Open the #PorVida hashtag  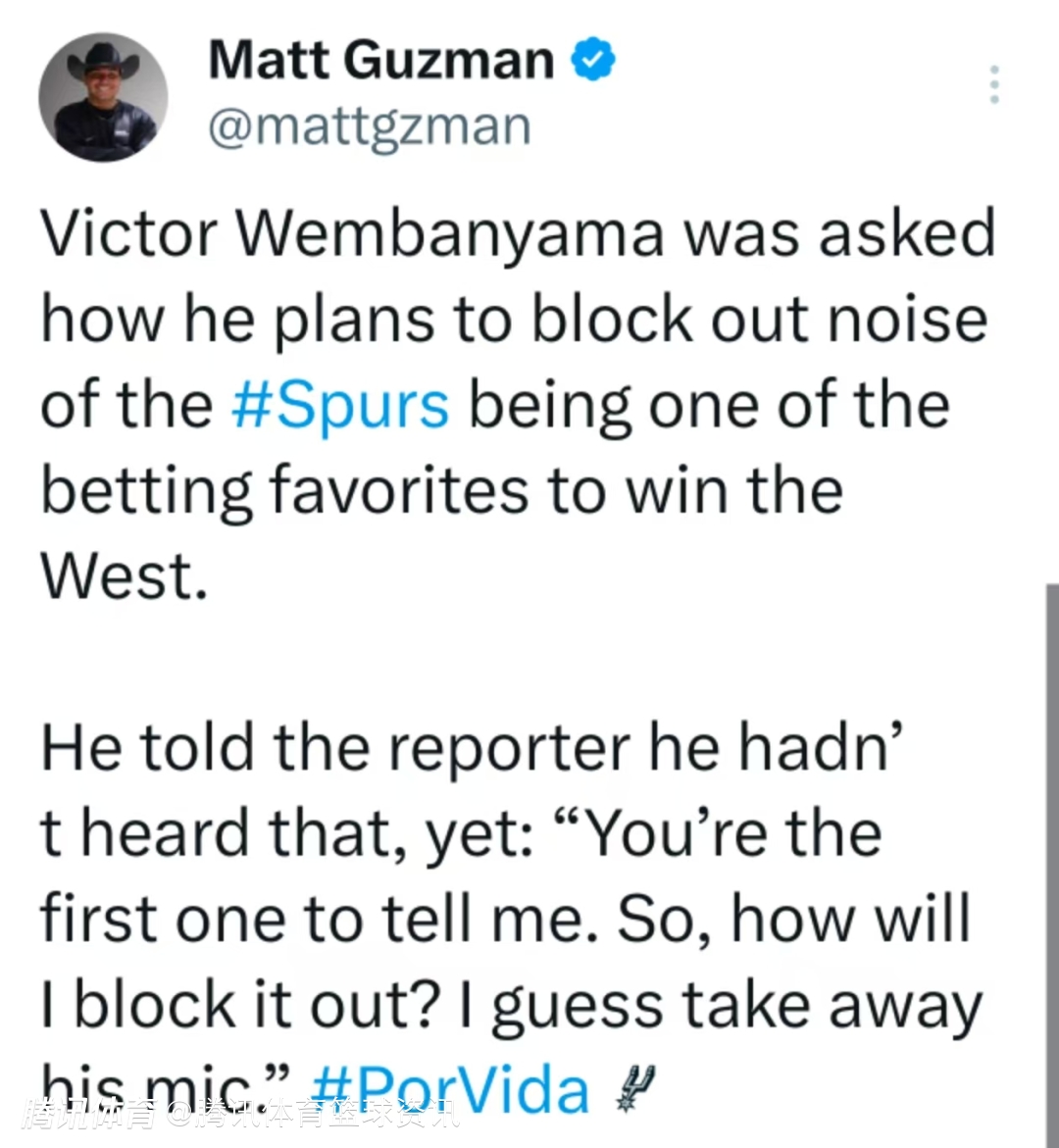pos(450,1090)
